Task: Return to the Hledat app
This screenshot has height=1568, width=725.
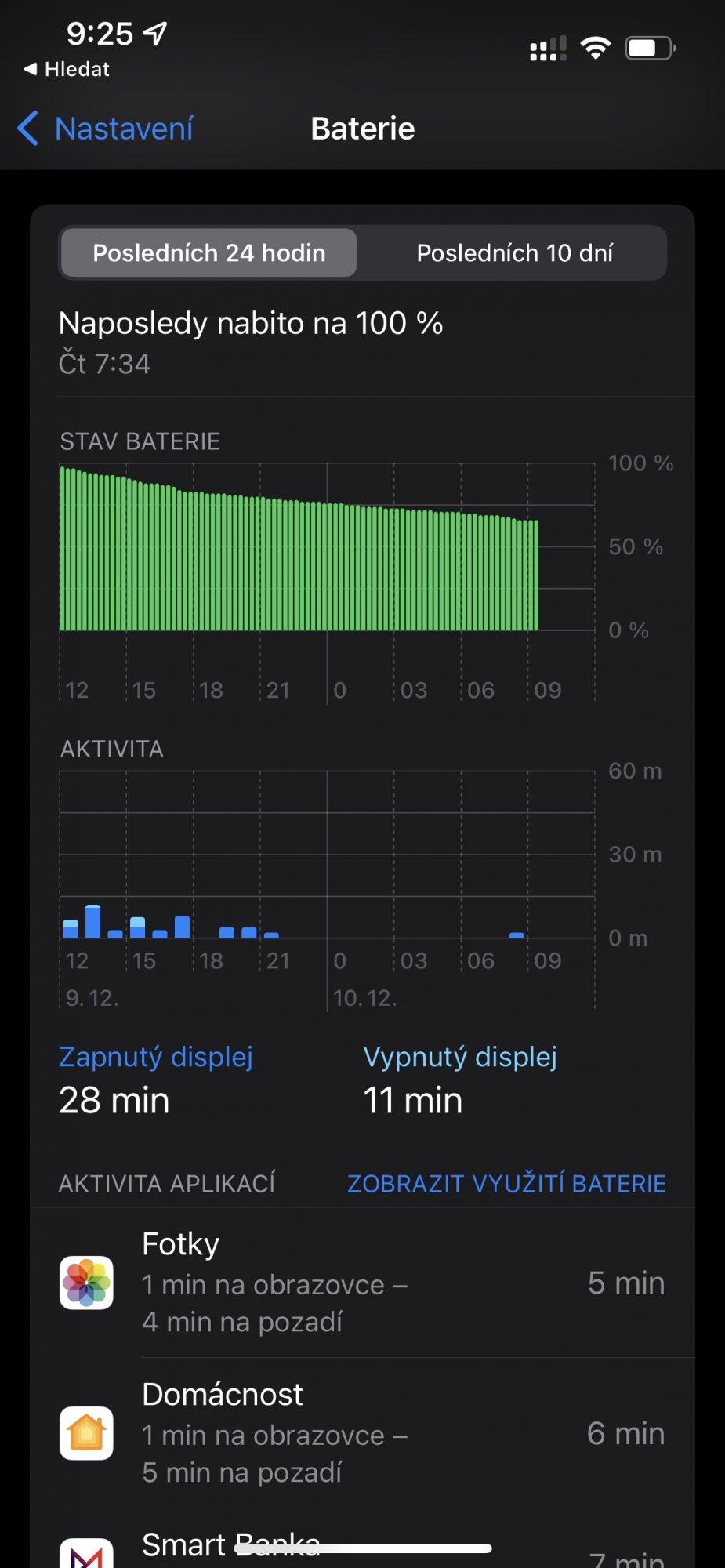Action: pos(67,69)
